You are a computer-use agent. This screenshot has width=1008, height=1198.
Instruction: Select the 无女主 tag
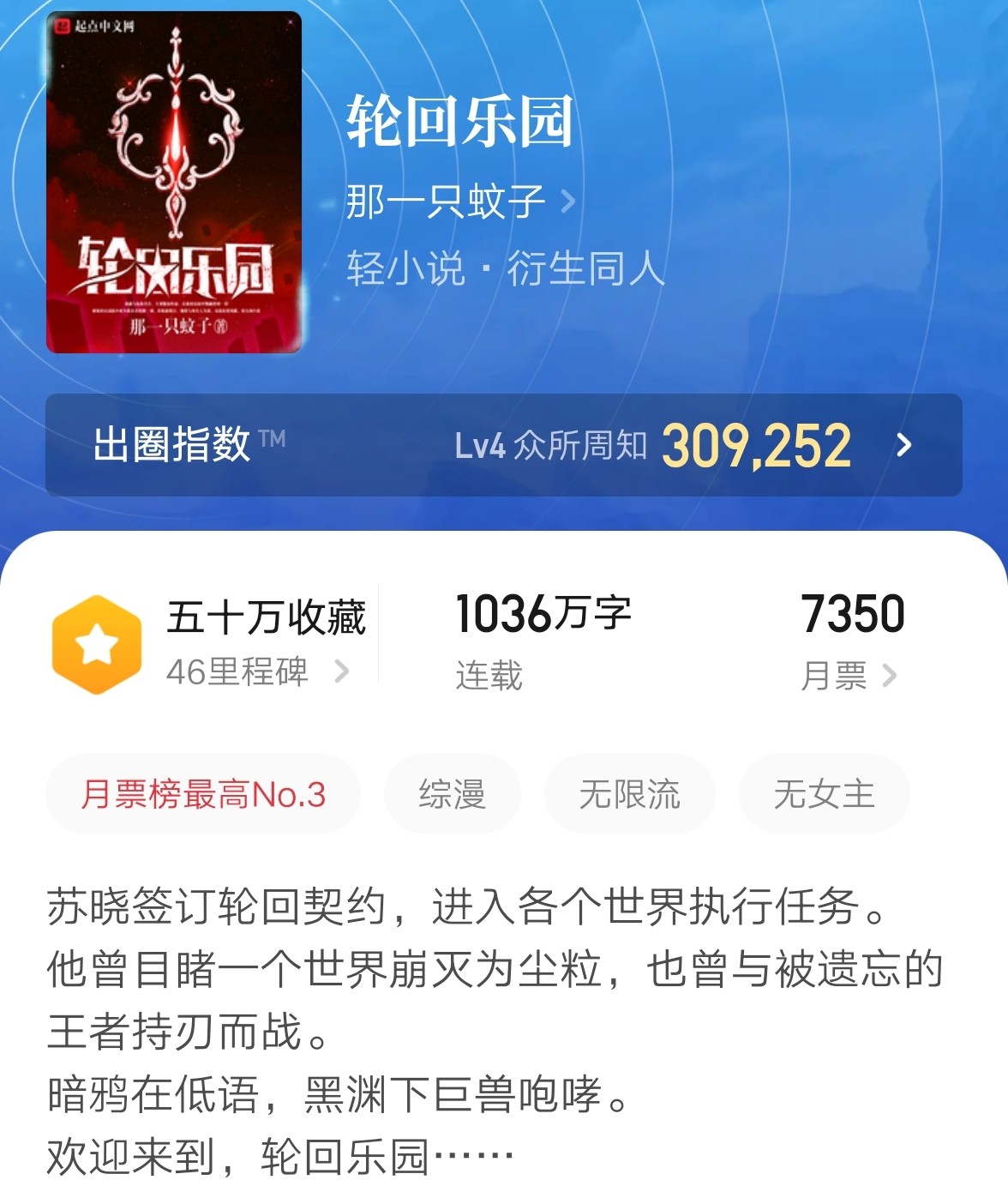point(823,794)
